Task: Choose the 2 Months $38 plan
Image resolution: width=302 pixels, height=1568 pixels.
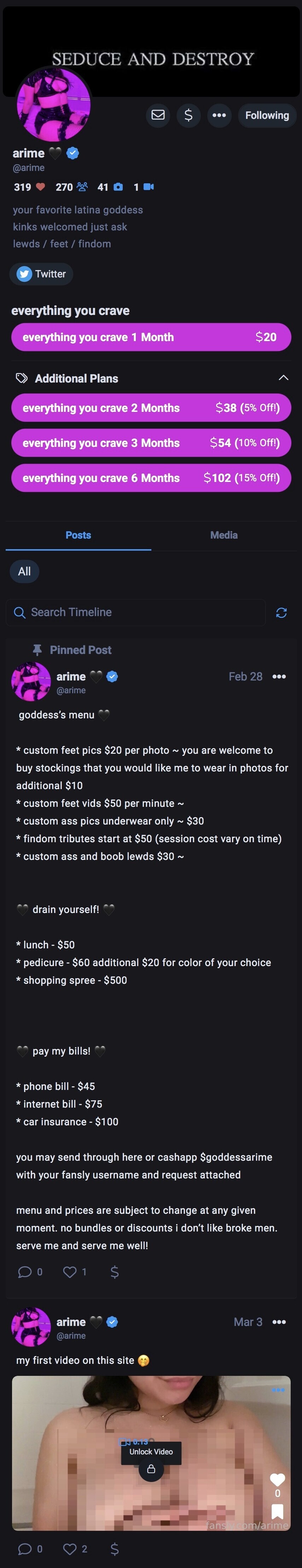Action: point(151,408)
